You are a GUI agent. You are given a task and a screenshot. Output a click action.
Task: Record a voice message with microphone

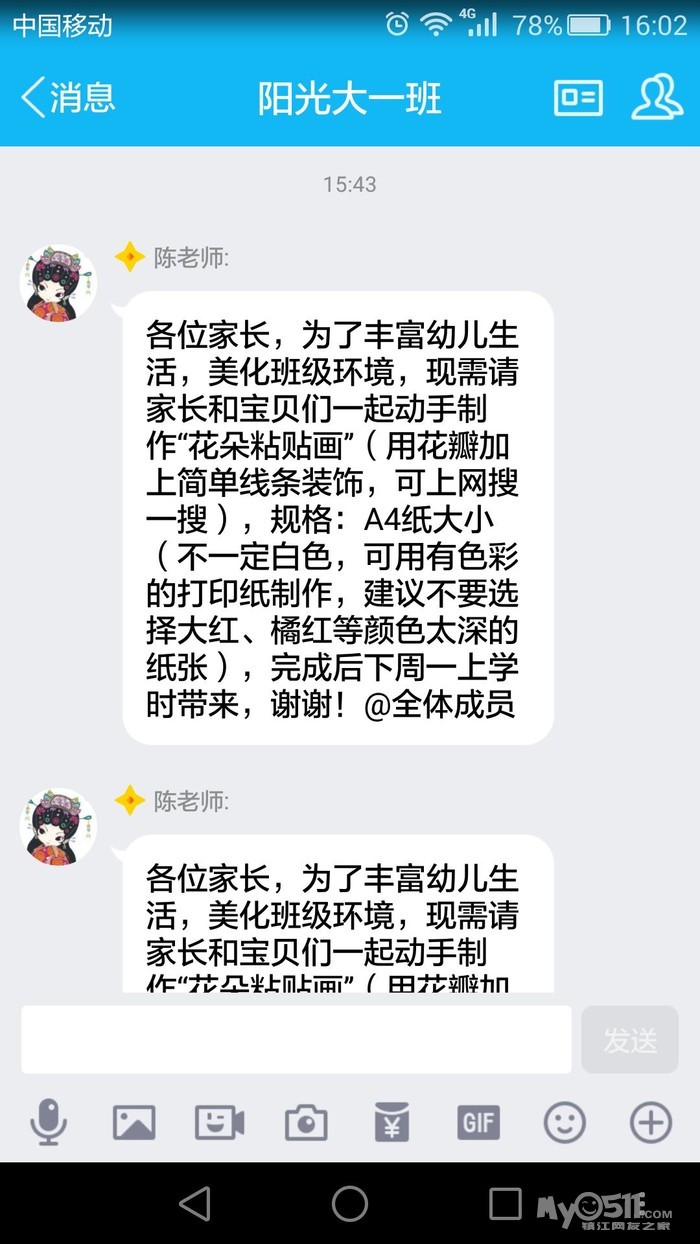[48, 1123]
